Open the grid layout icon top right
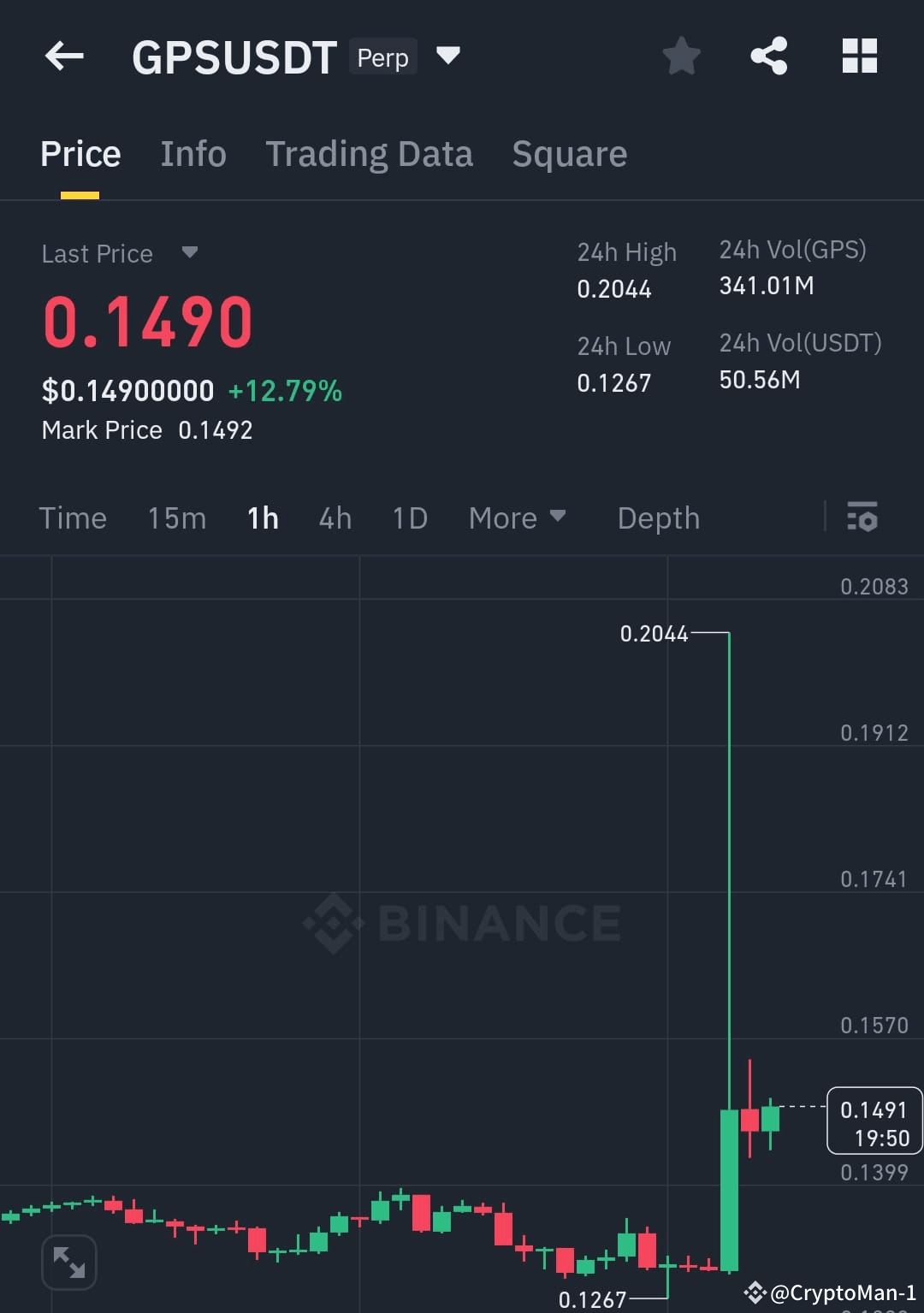This screenshot has height=1313, width=924. pos(859,56)
